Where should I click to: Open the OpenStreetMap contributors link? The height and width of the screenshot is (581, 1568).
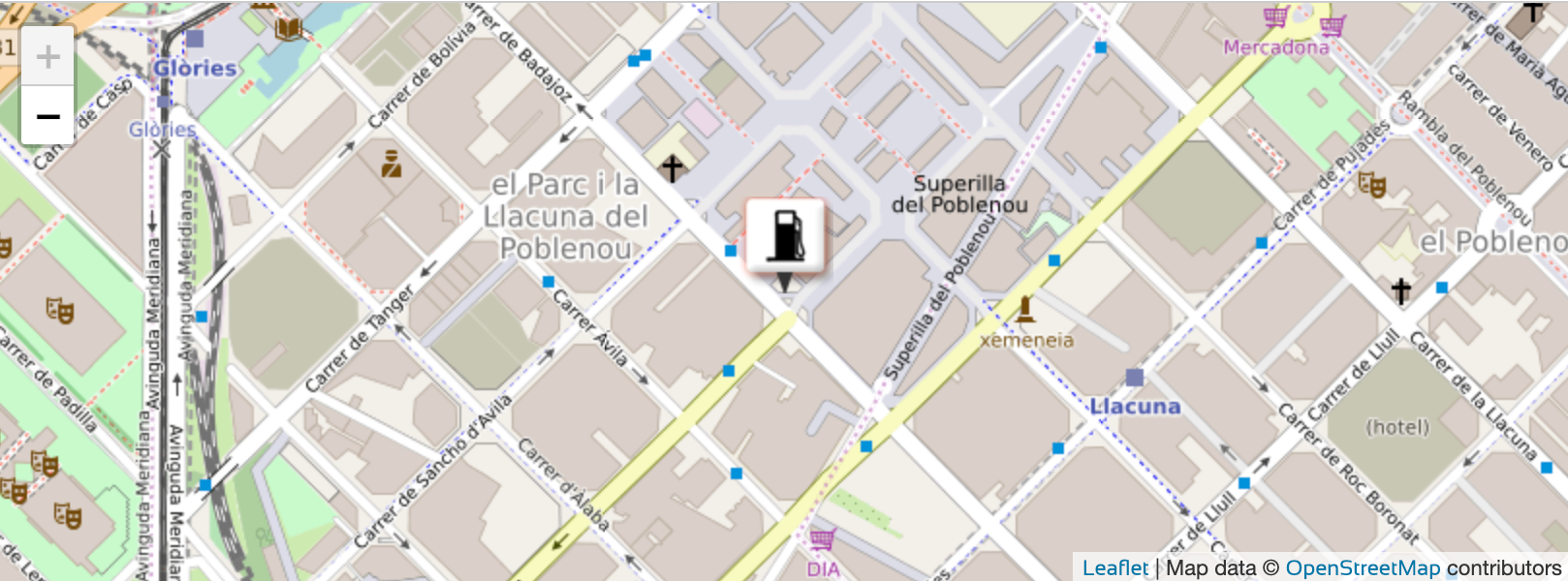[1363, 568]
